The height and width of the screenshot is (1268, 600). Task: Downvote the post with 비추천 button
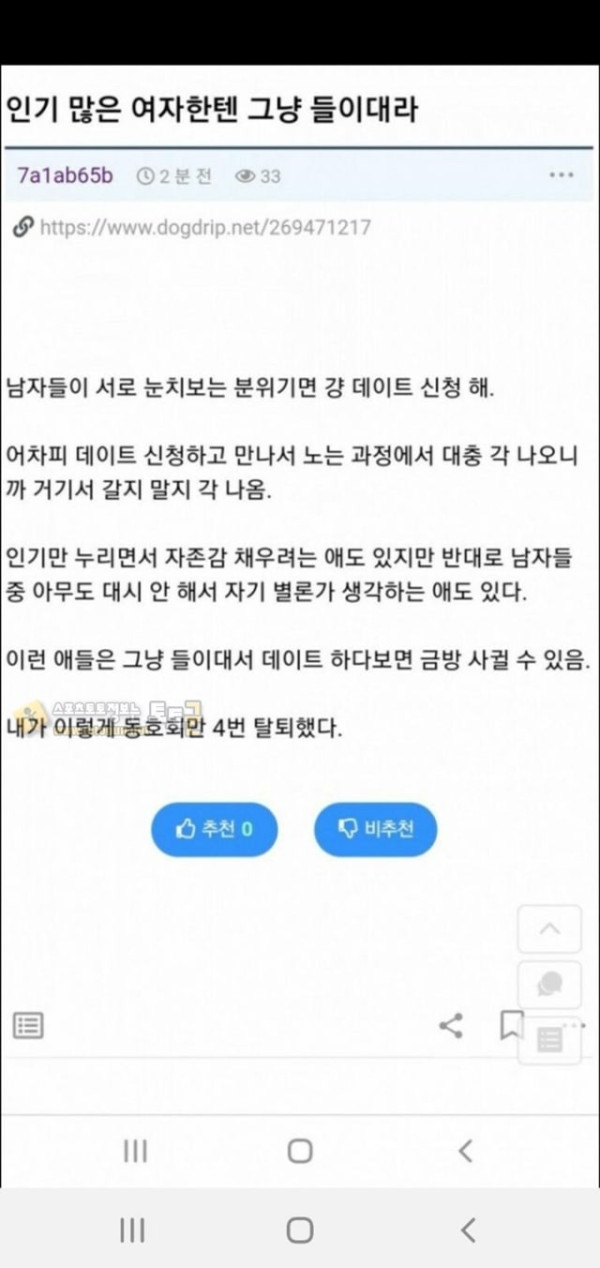376,829
